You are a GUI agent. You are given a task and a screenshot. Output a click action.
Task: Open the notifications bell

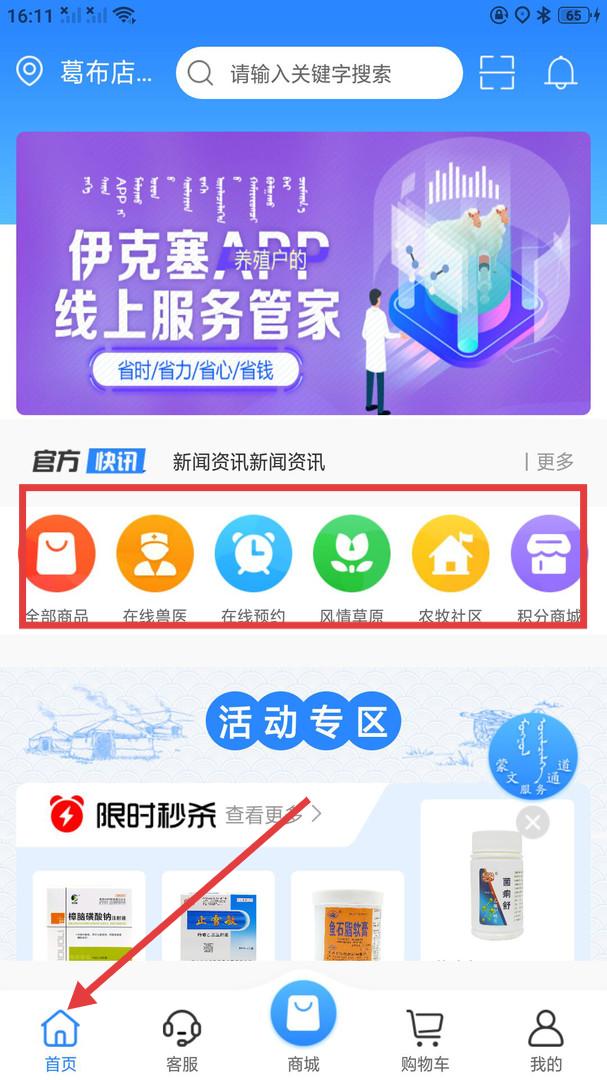560,72
